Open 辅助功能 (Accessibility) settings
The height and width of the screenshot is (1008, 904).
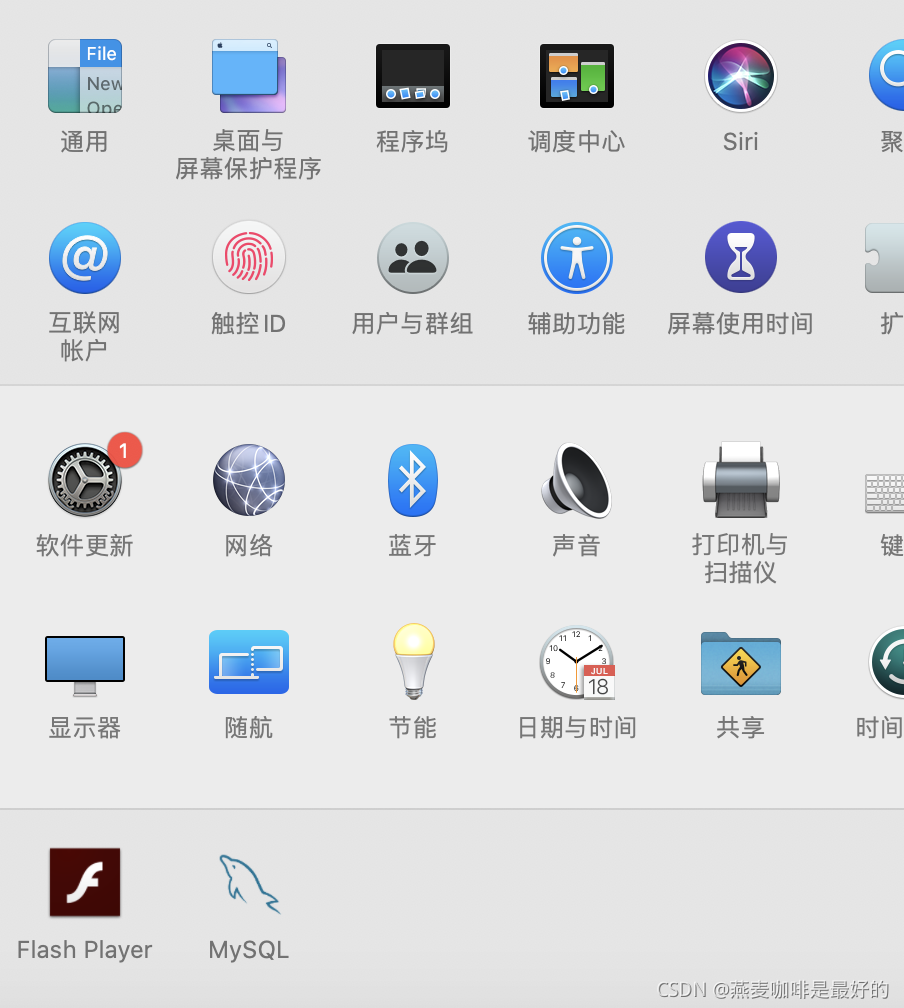[576, 258]
